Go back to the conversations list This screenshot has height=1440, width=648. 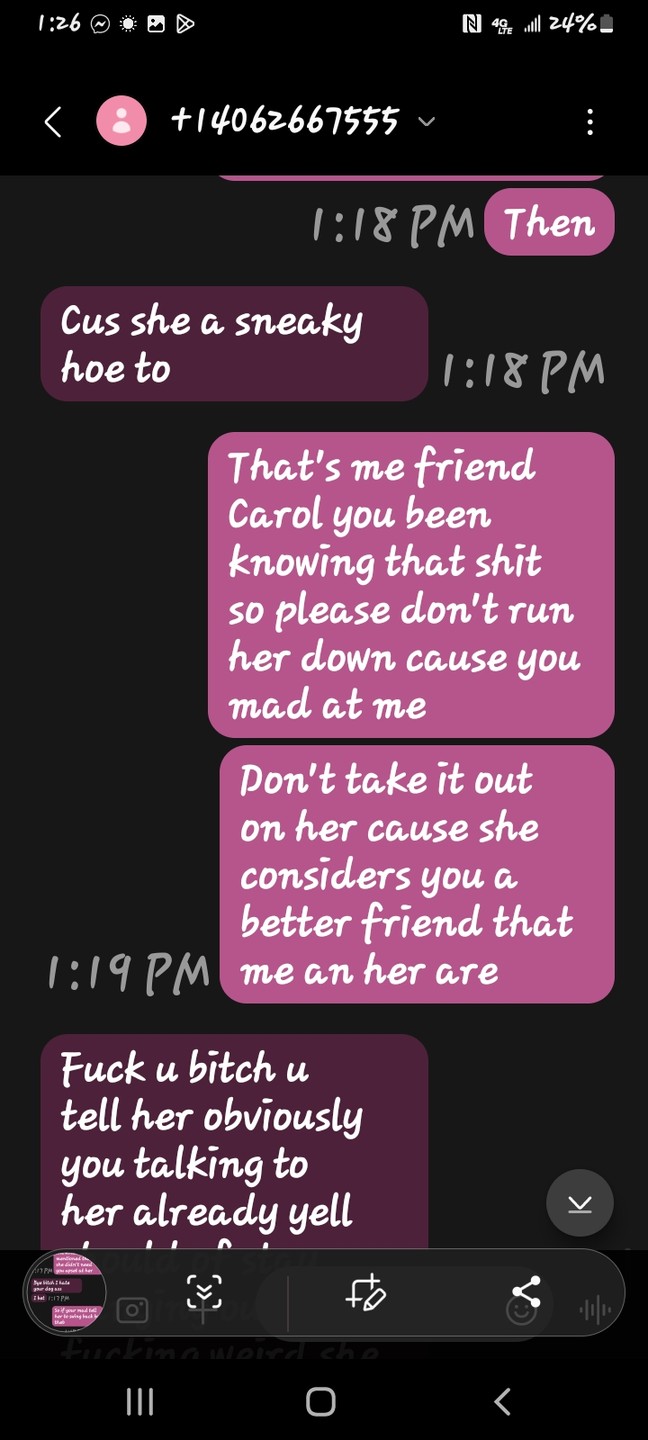coord(54,122)
